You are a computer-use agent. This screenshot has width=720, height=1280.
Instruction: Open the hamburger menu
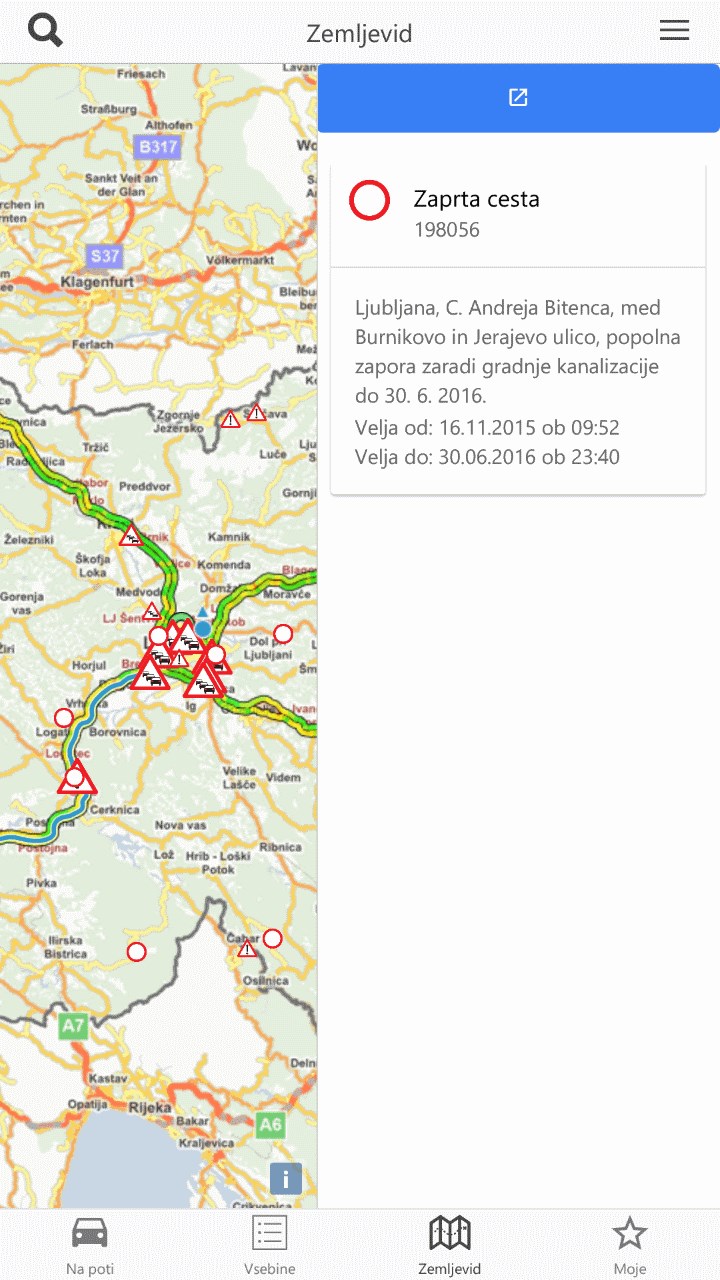tap(674, 31)
